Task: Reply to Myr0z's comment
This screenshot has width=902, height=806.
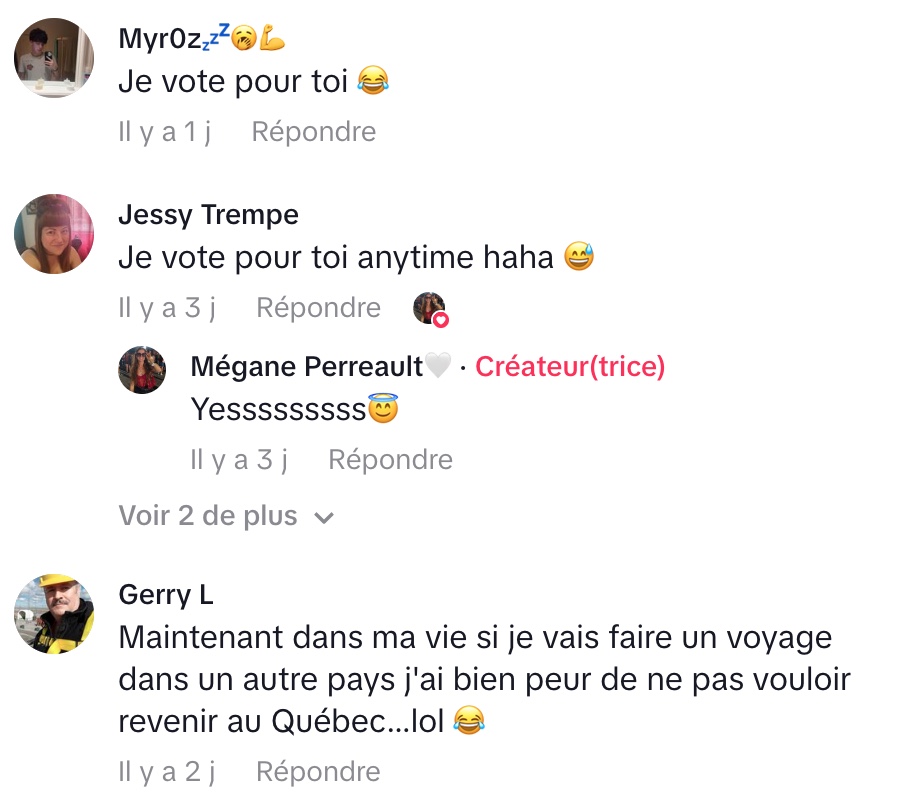Action: (313, 132)
